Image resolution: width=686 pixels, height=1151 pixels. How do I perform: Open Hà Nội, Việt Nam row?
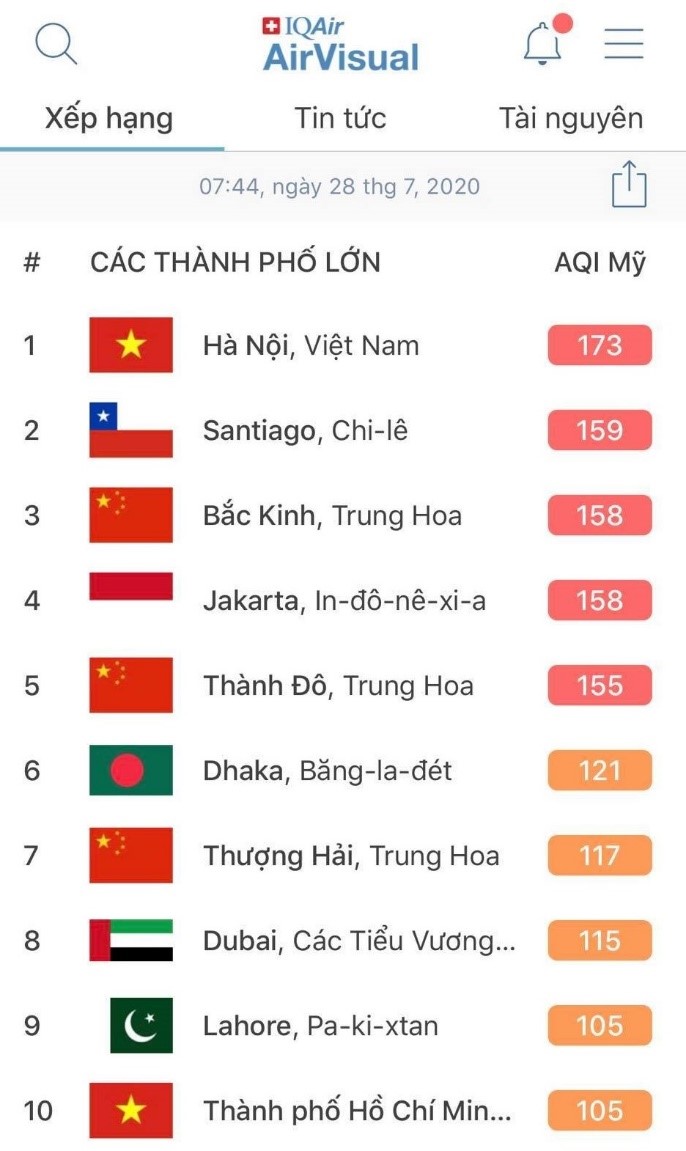tap(311, 346)
